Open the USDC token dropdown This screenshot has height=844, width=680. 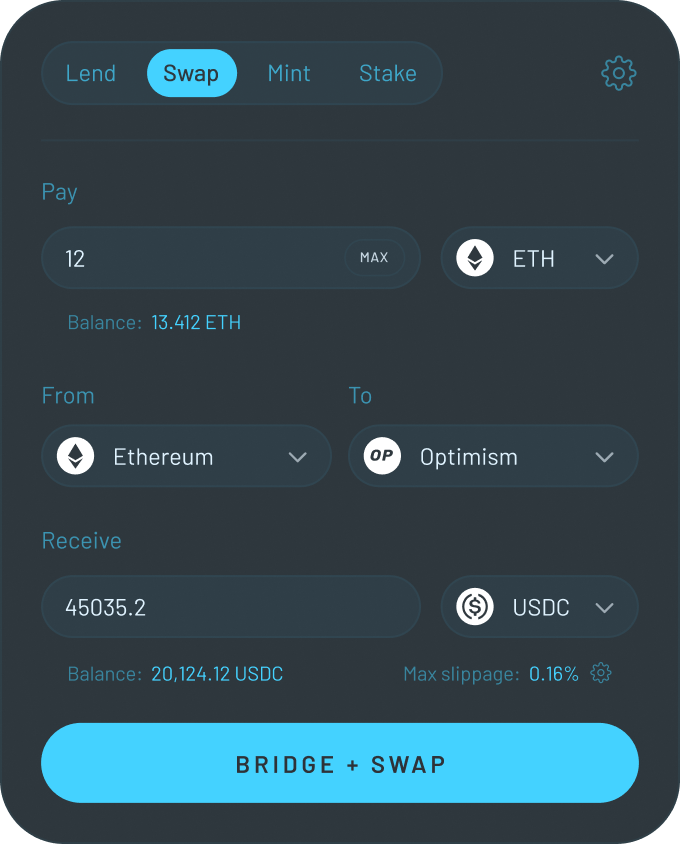point(539,607)
